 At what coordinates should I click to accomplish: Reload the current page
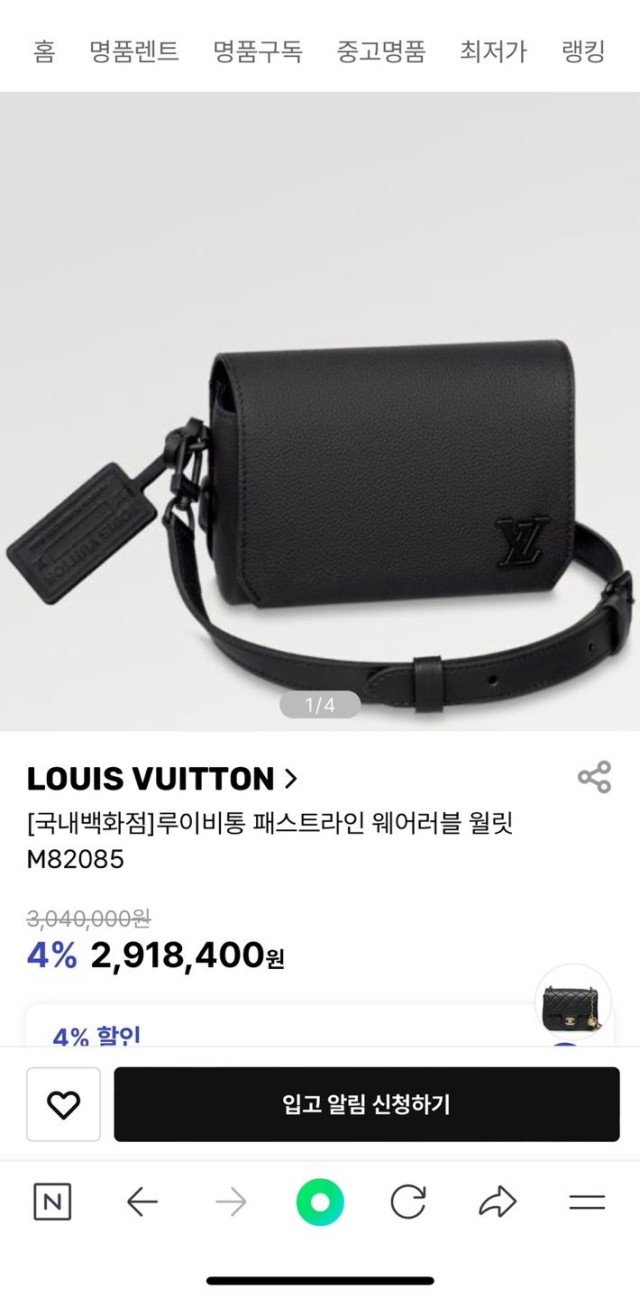(x=408, y=1202)
